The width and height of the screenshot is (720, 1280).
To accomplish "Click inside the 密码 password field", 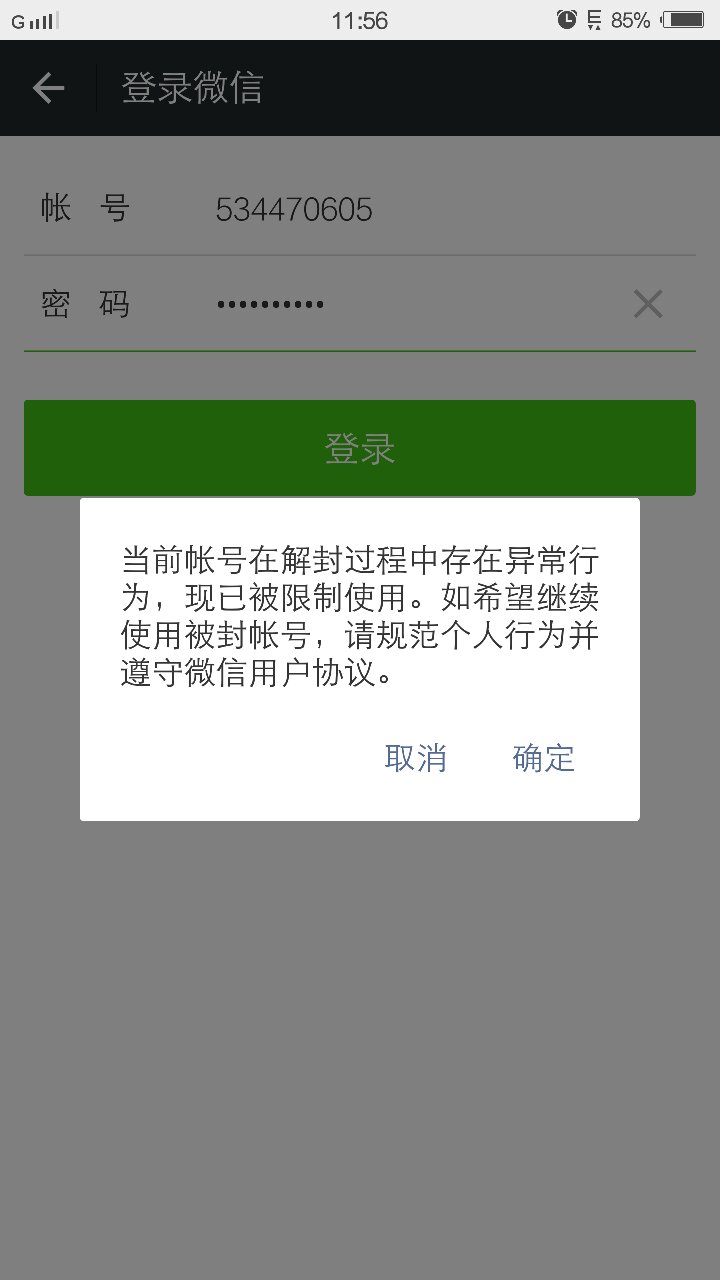I will 400,303.
